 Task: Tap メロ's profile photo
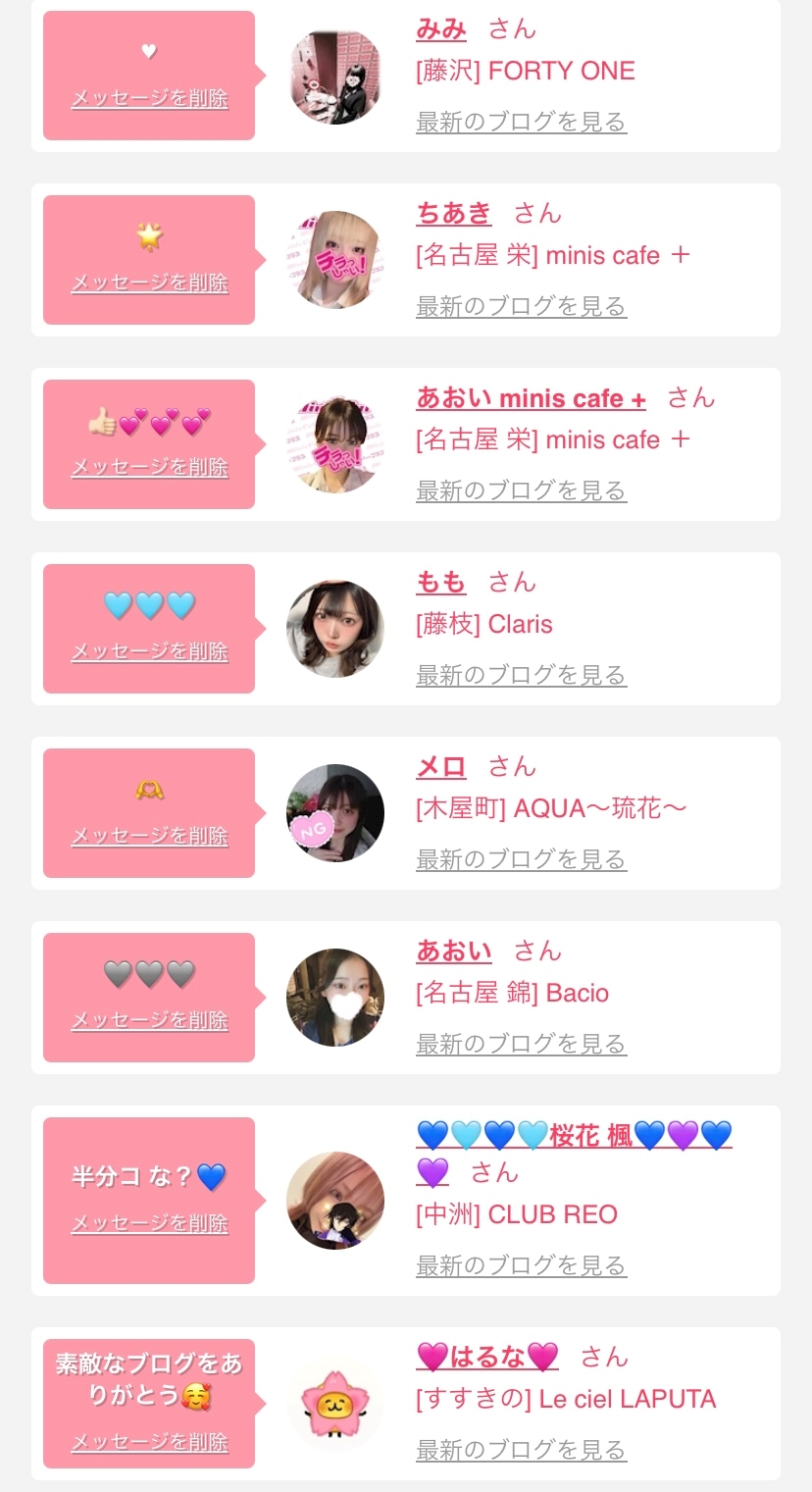(x=335, y=813)
